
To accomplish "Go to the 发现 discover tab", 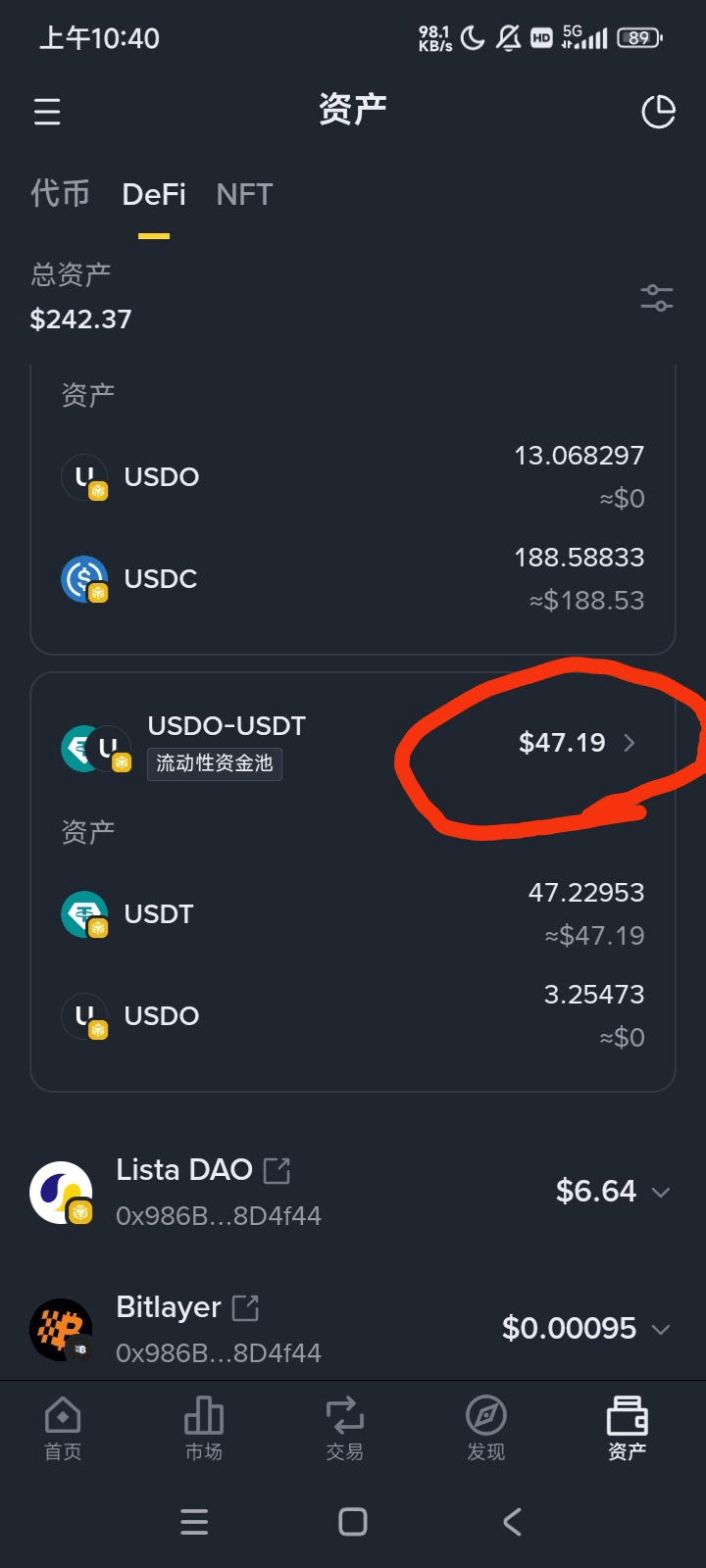I will coord(486,1428).
